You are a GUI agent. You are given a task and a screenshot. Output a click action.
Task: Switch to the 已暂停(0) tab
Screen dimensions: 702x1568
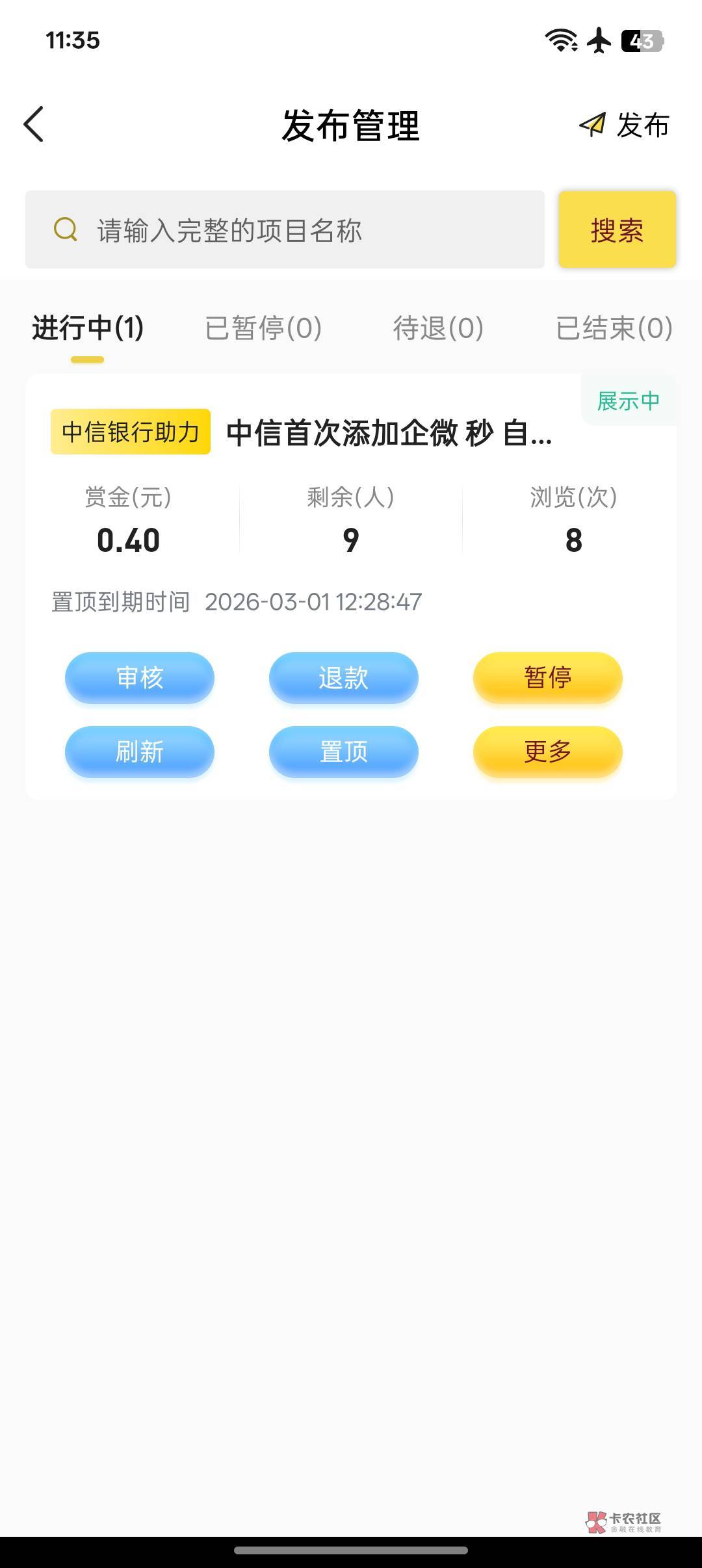click(263, 328)
